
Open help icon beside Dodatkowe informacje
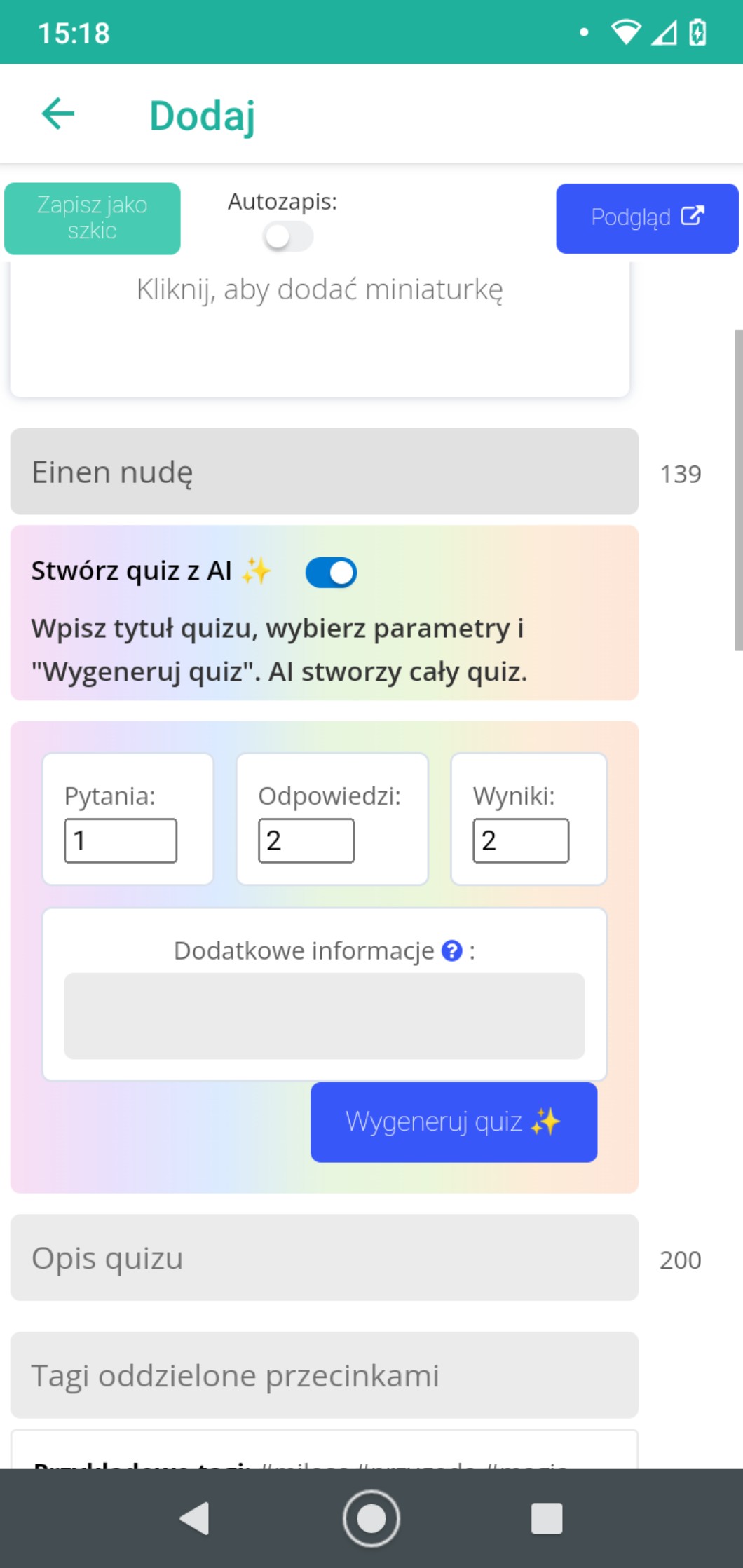pyautogui.click(x=452, y=951)
